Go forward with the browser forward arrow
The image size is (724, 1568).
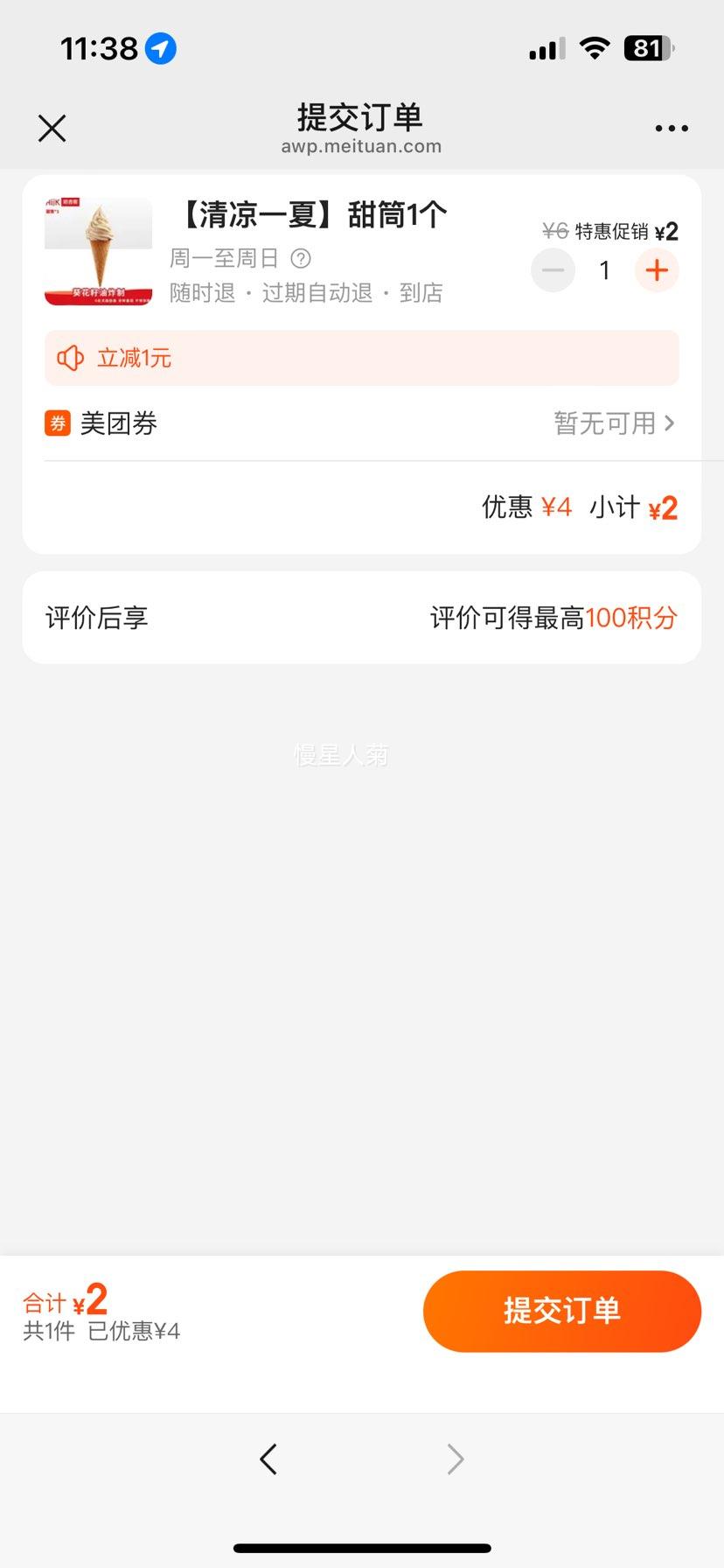pyautogui.click(x=455, y=1459)
